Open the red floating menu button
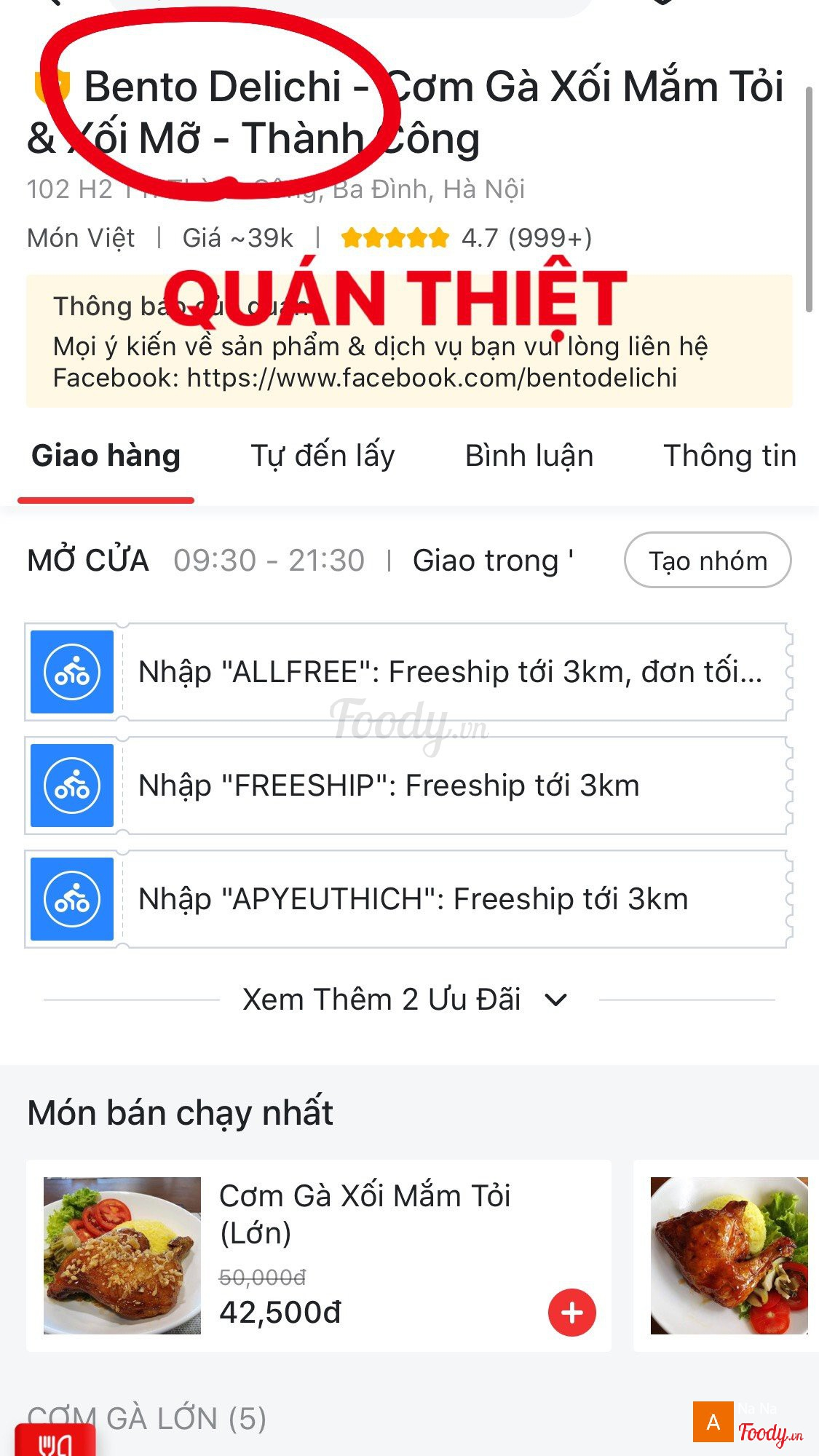Image resolution: width=819 pixels, height=1456 pixels. [x=55, y=1441]
